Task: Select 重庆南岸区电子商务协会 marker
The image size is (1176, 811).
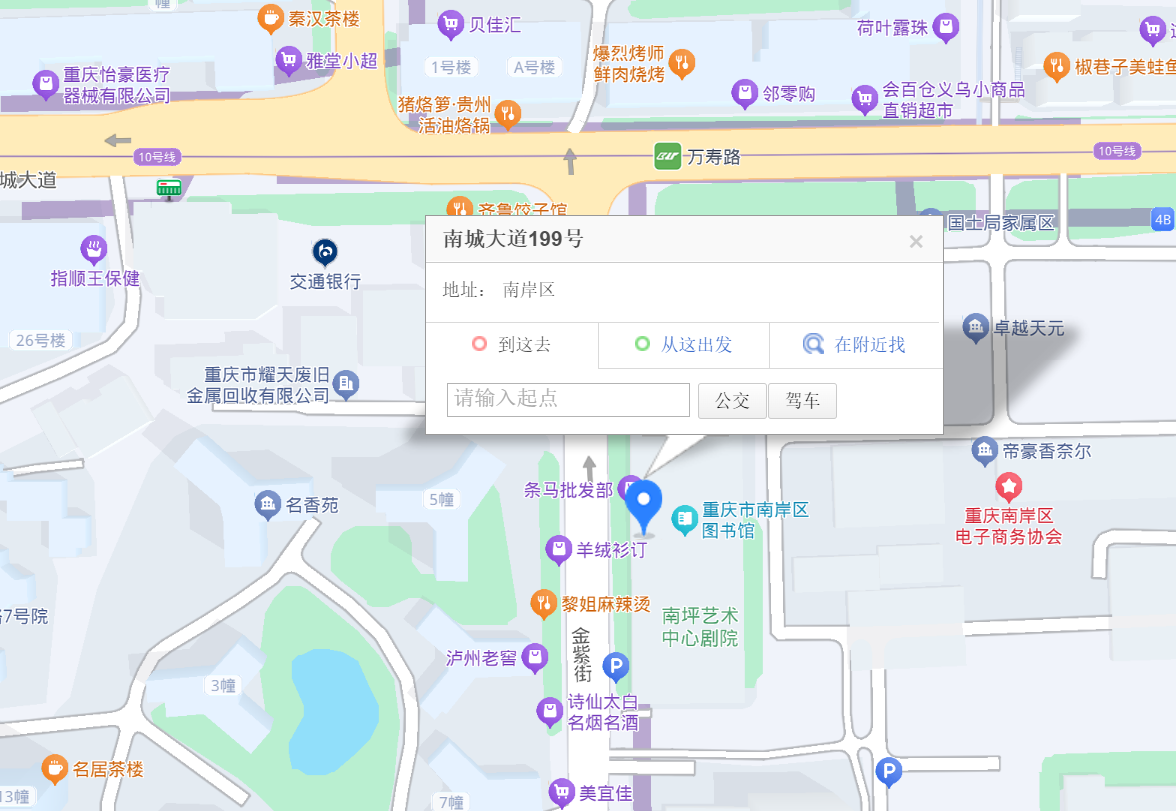Action: [1009, 488]
